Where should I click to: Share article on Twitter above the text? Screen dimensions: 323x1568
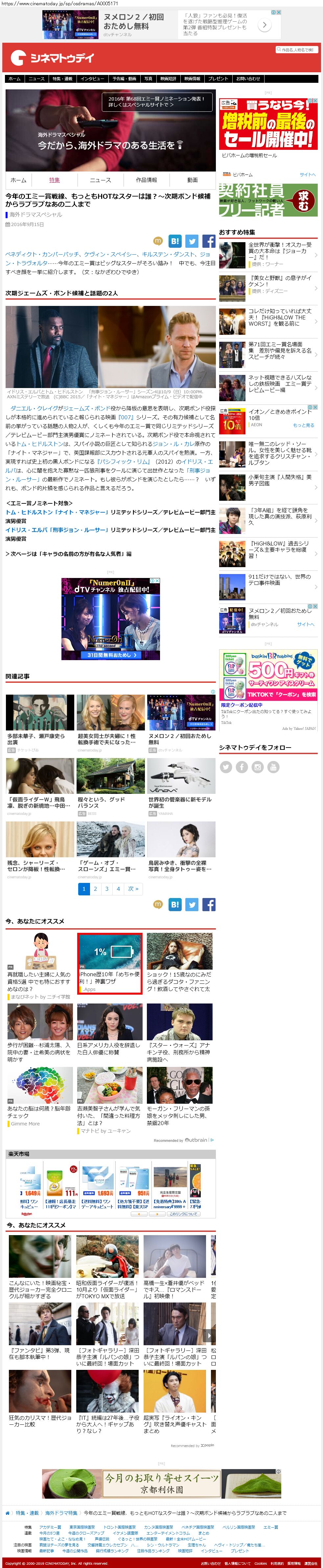point(192,241)
